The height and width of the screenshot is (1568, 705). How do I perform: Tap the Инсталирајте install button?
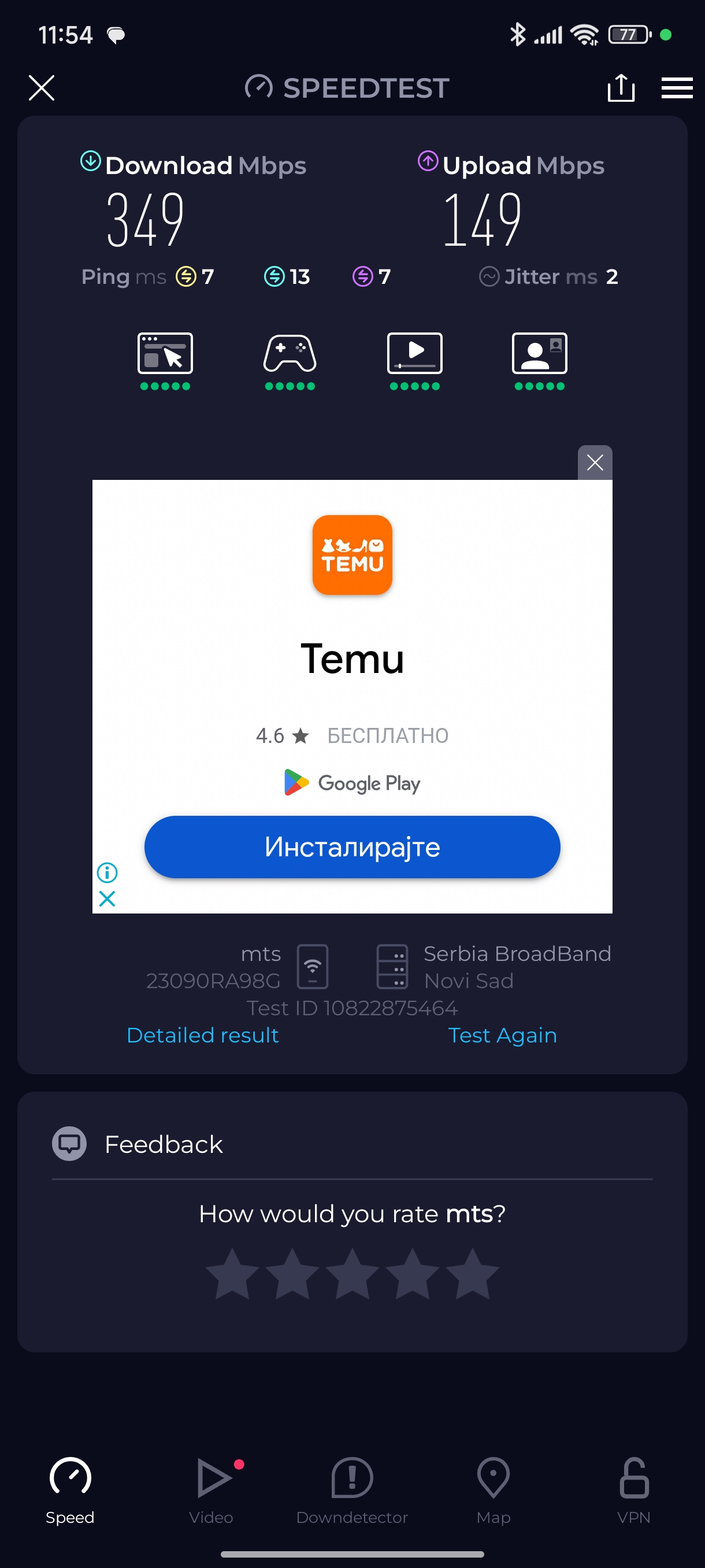click(x=351, y=846)
